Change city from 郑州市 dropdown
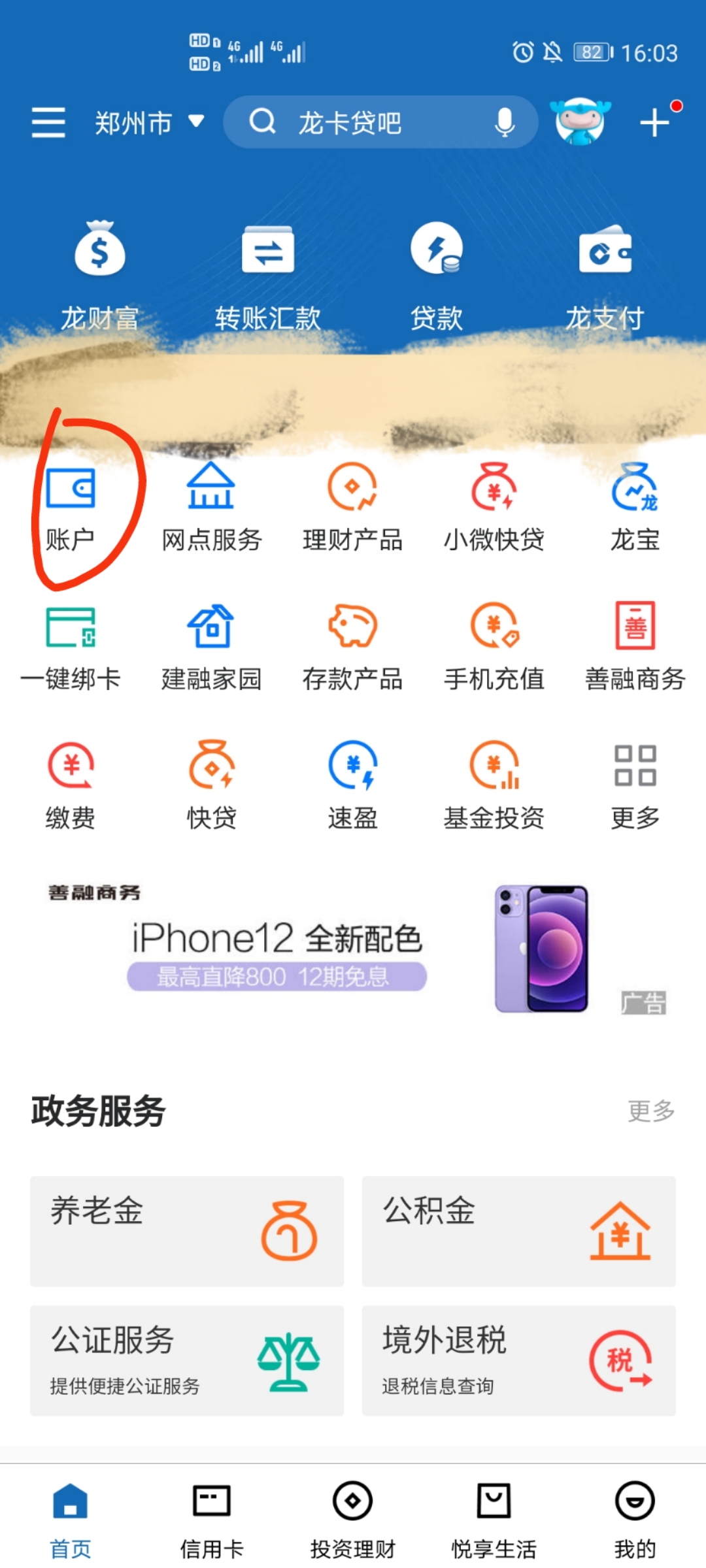 [149, 123]
